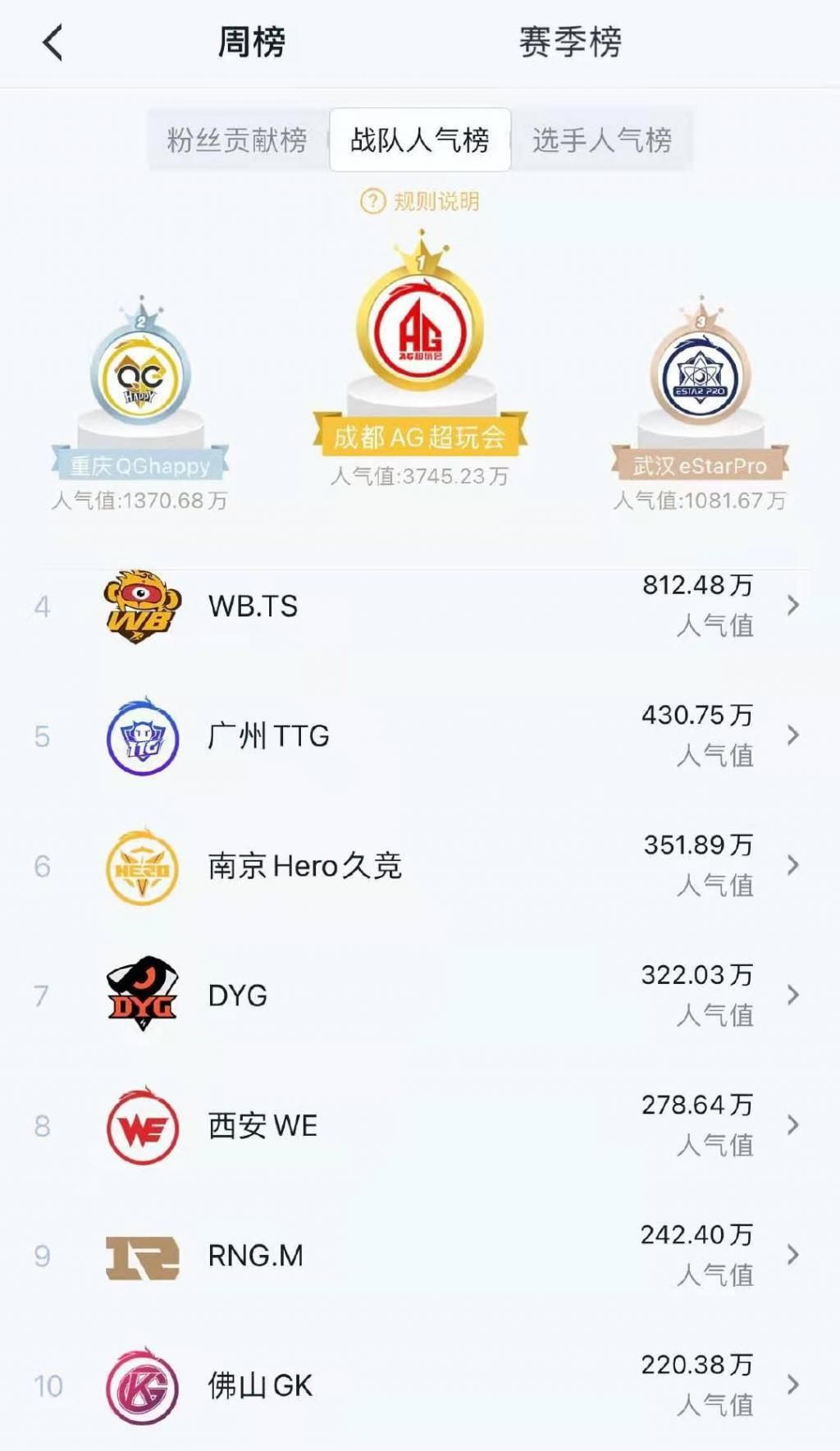Open second-place team 重庆QGhappy

click(x=140, y=378)
